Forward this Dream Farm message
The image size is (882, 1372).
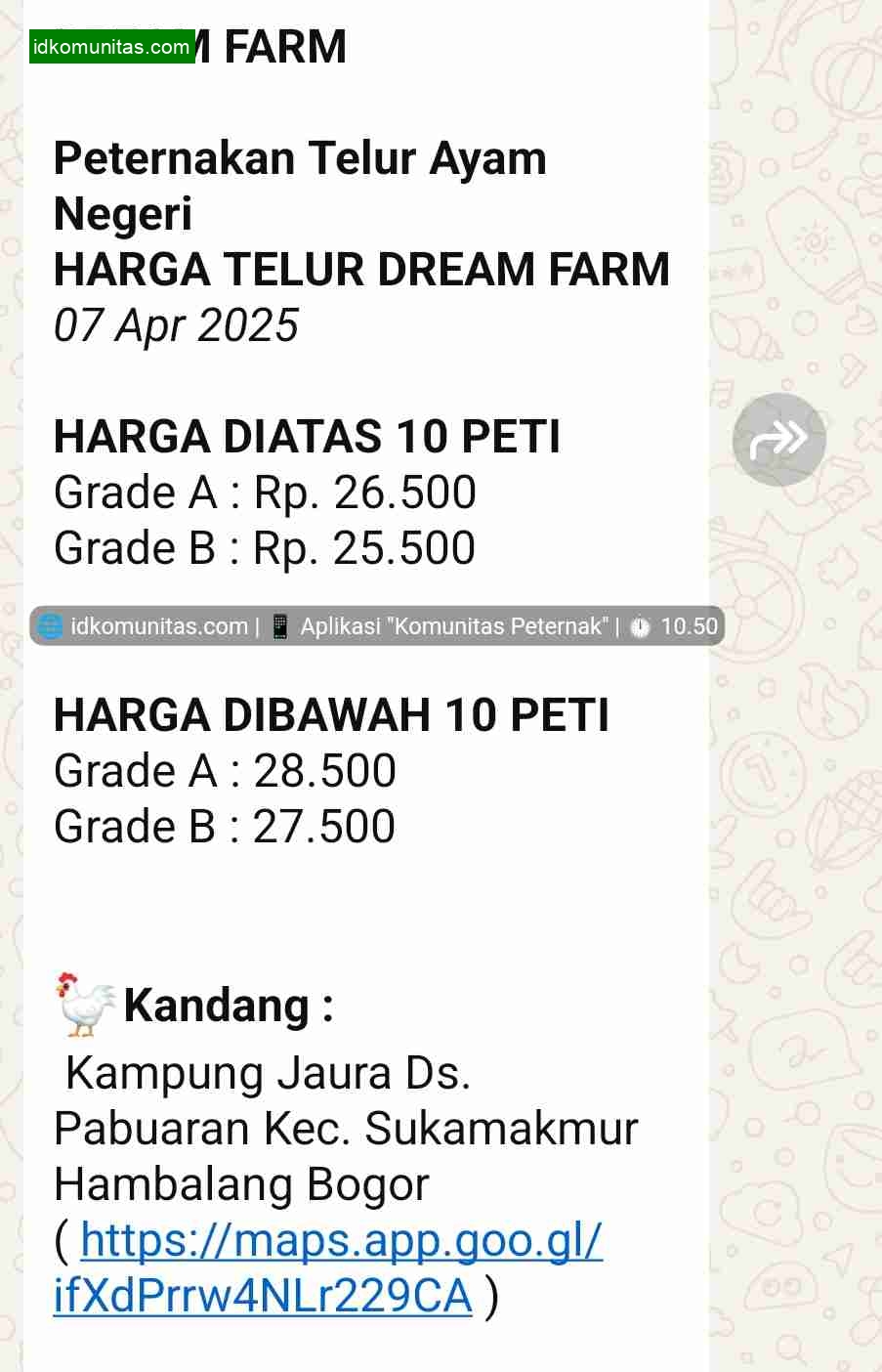pos(778,440)
